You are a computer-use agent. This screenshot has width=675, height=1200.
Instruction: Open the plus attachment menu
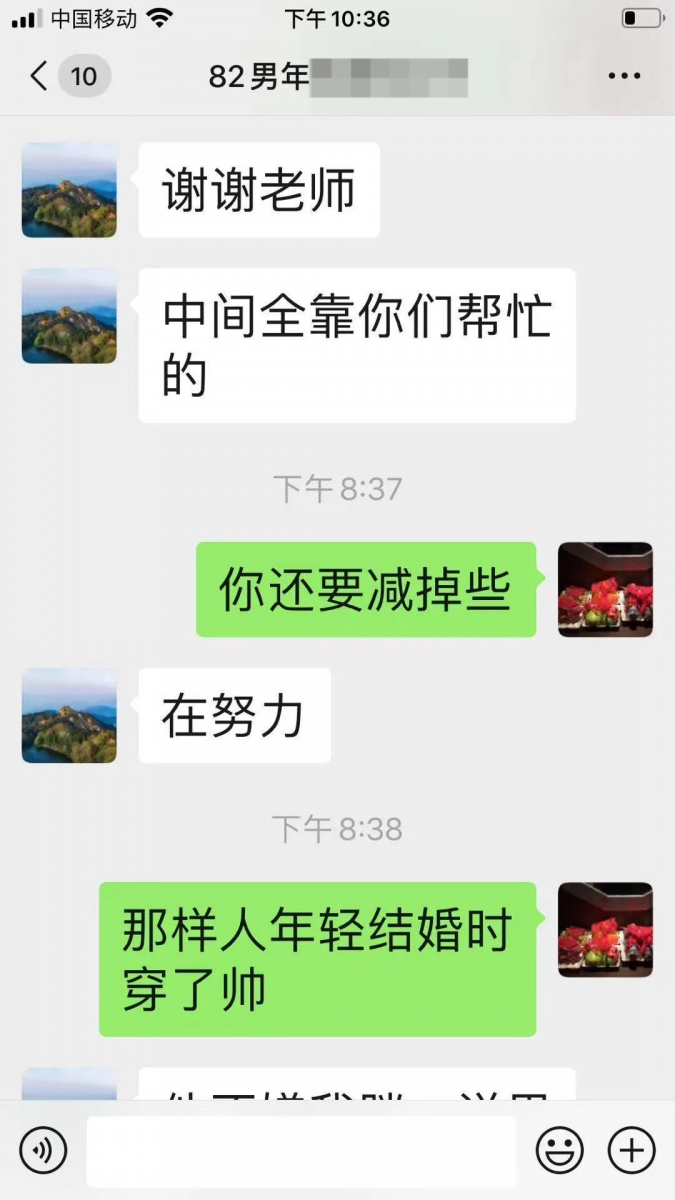(632, 1150)
